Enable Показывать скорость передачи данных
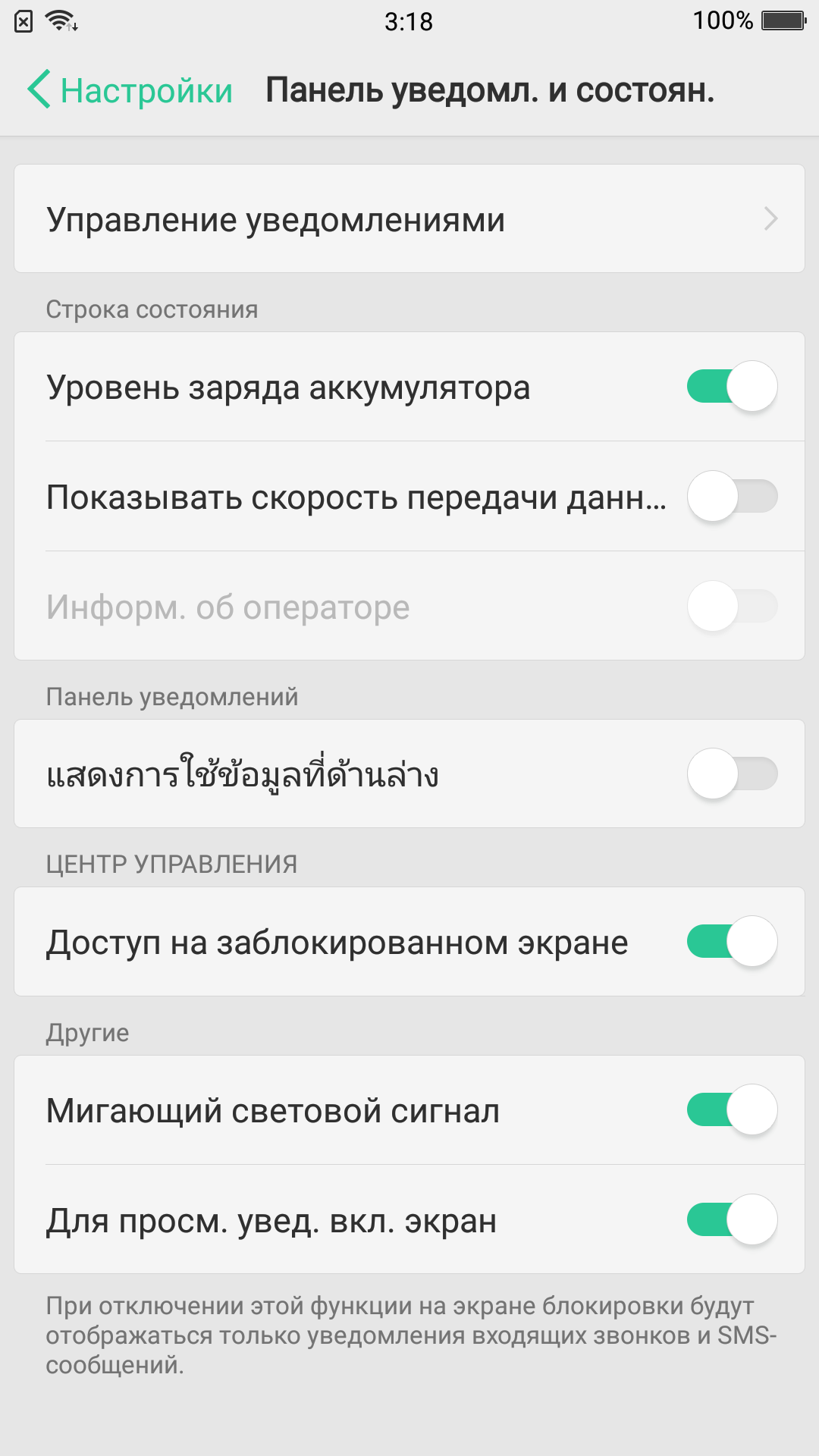The width and height of the screenshot is (819, 1456). coord(732,497)
